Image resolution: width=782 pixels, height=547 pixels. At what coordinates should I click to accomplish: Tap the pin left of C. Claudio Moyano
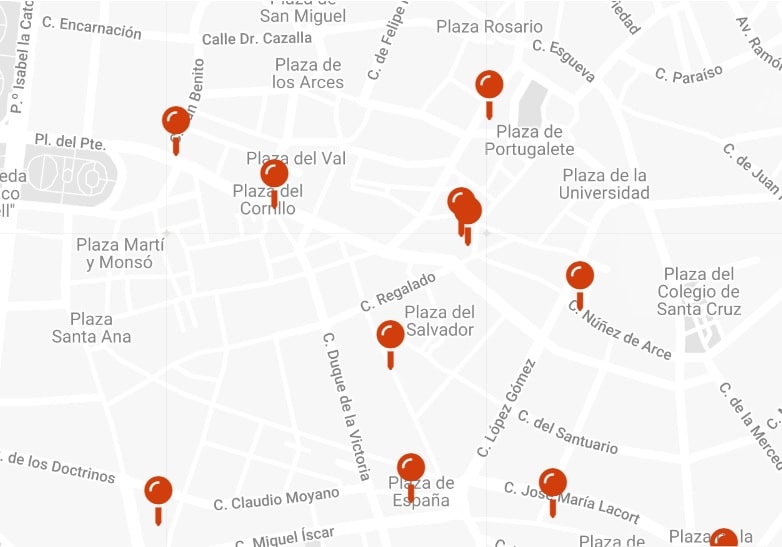click(x=158, y=491)
